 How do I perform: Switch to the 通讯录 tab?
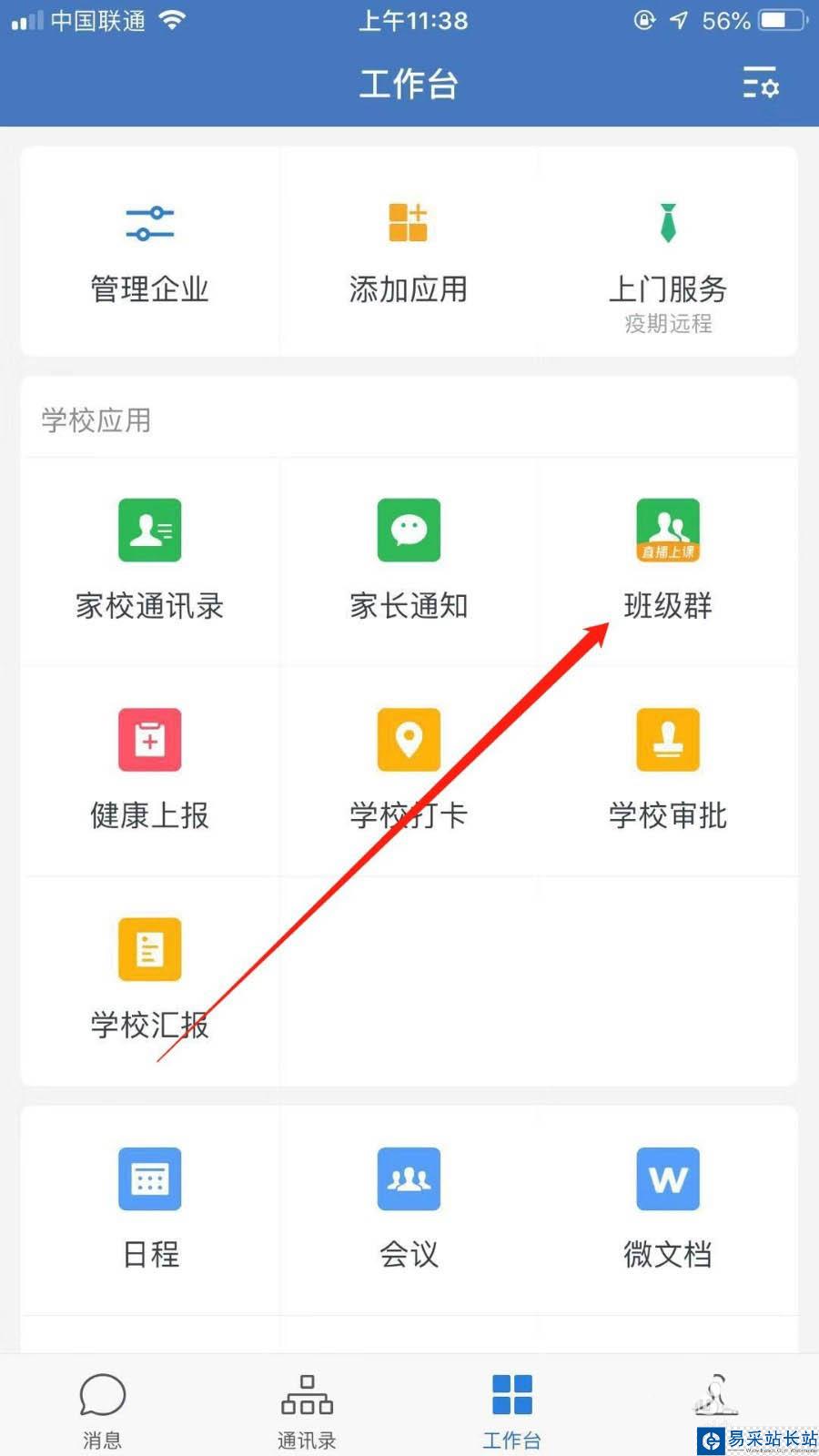[x=307, y=1409]
